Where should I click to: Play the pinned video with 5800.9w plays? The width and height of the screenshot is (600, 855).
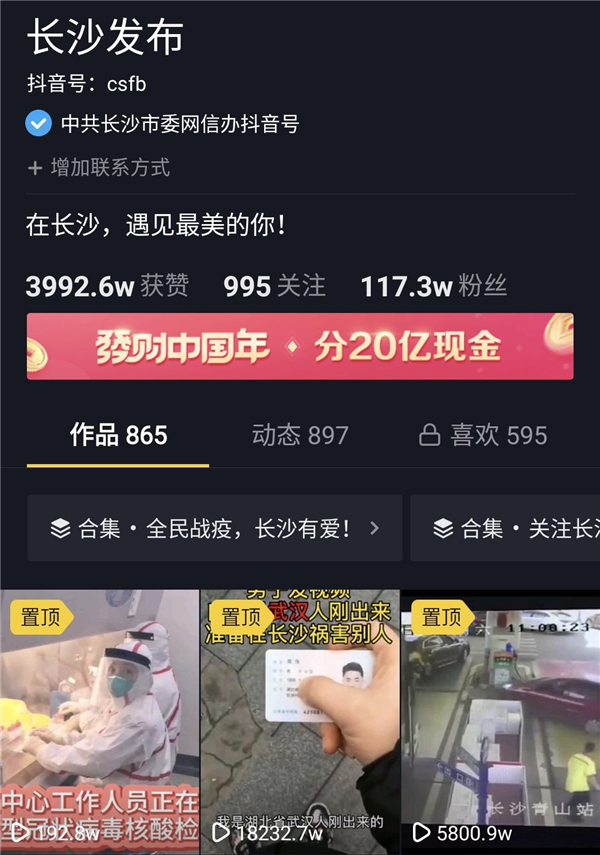(x=500, y=720)
